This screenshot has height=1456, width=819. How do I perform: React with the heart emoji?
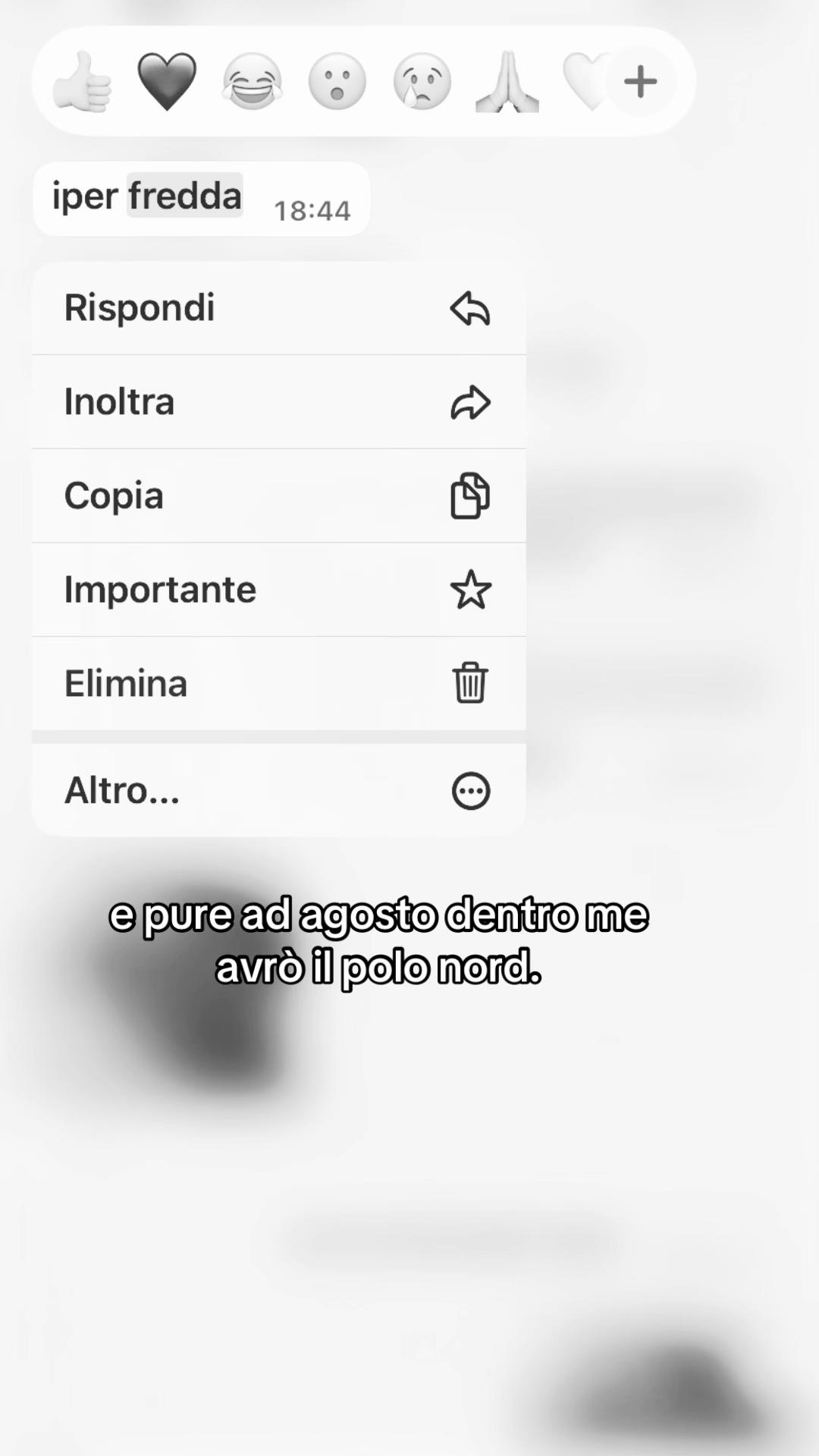point(167,82)
